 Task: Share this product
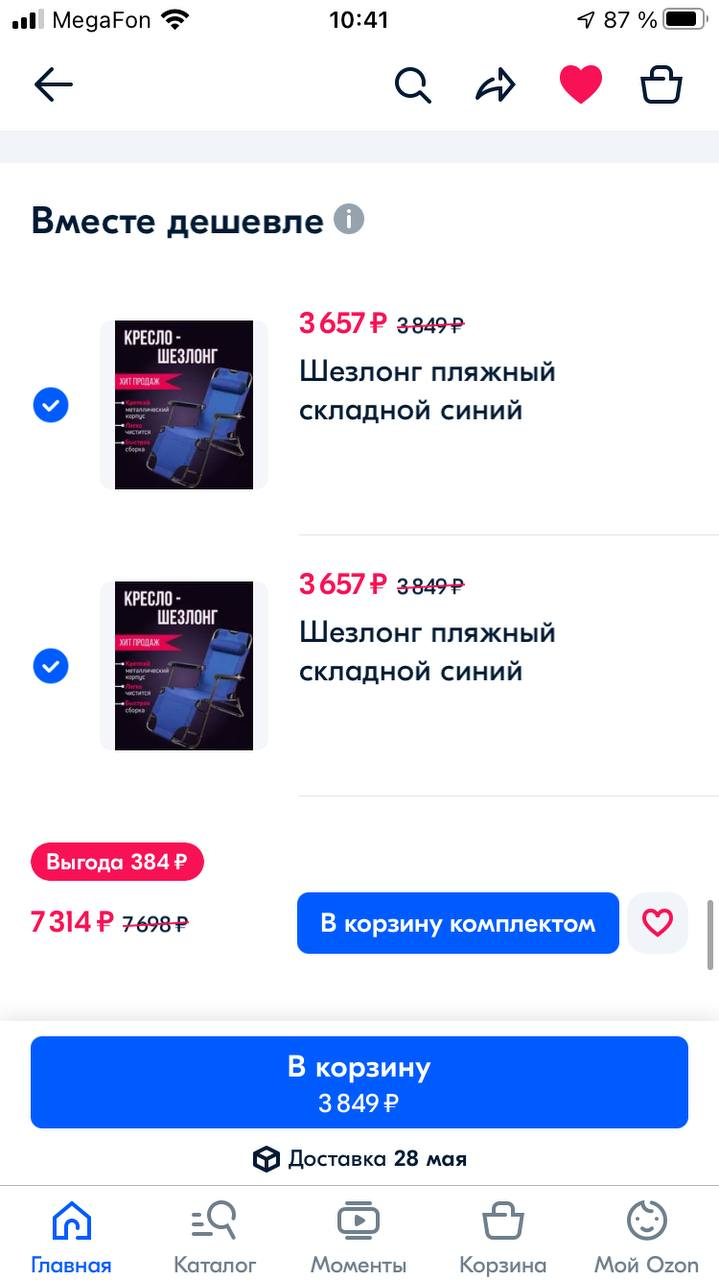click(495, 85)
